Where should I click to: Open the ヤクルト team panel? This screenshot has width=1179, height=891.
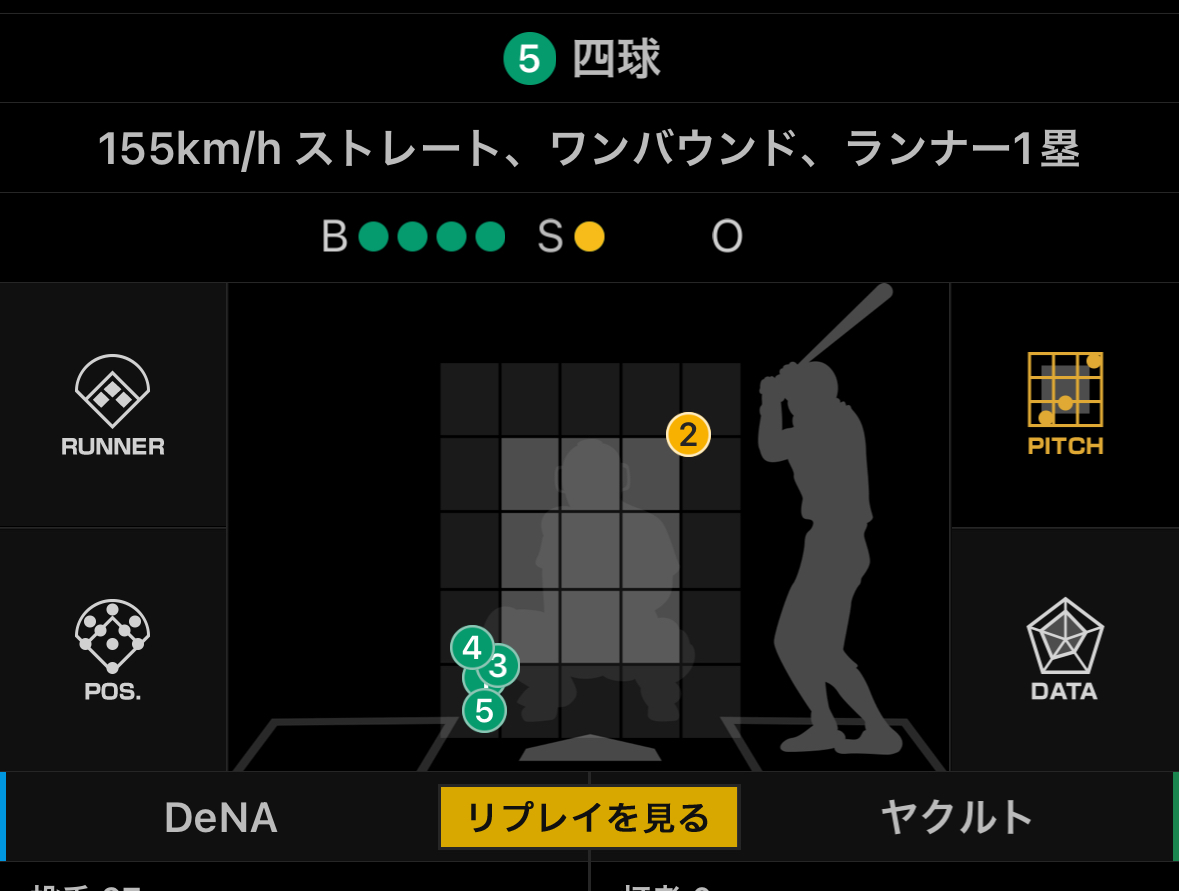pyautogui.click(x=956, y=817)
